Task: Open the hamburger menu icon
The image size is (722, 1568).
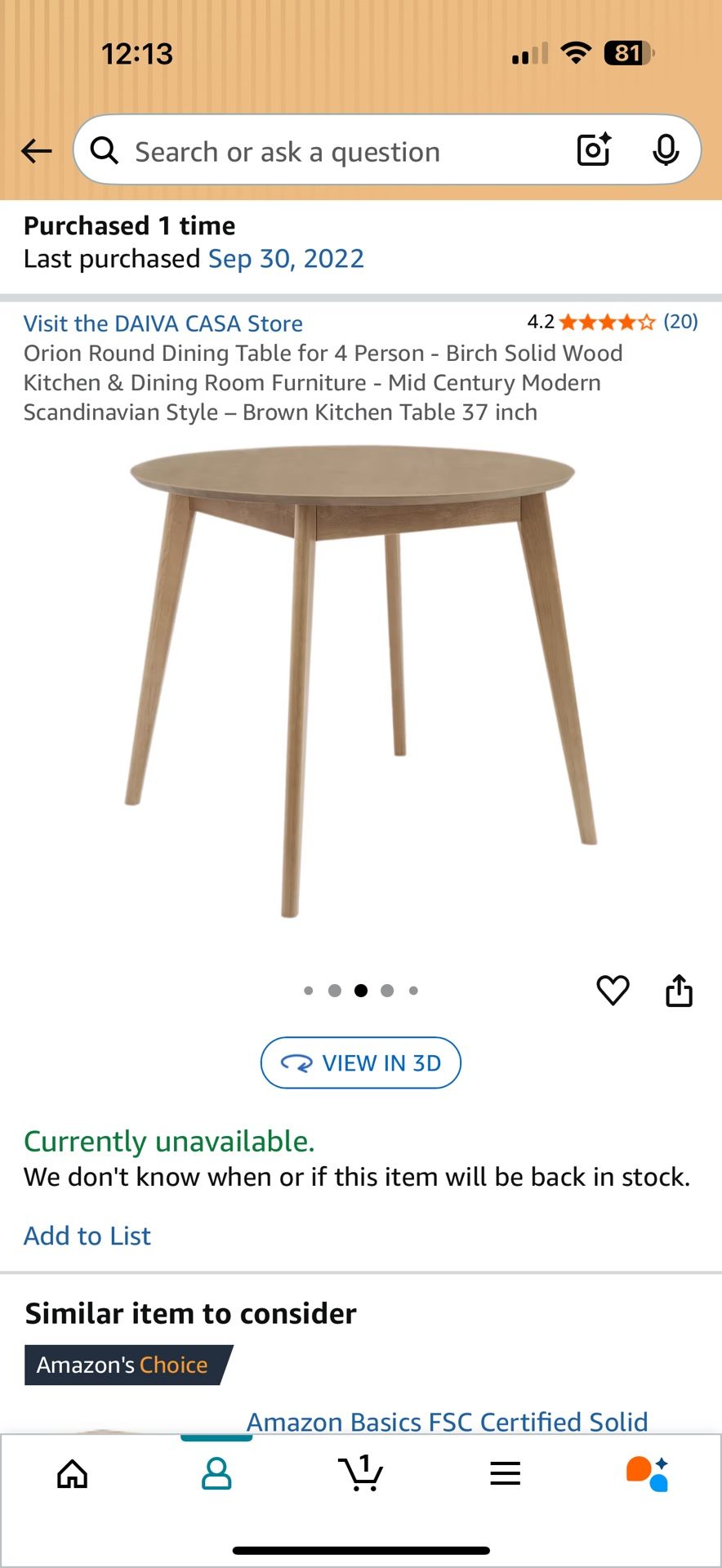Action: 505,1473
